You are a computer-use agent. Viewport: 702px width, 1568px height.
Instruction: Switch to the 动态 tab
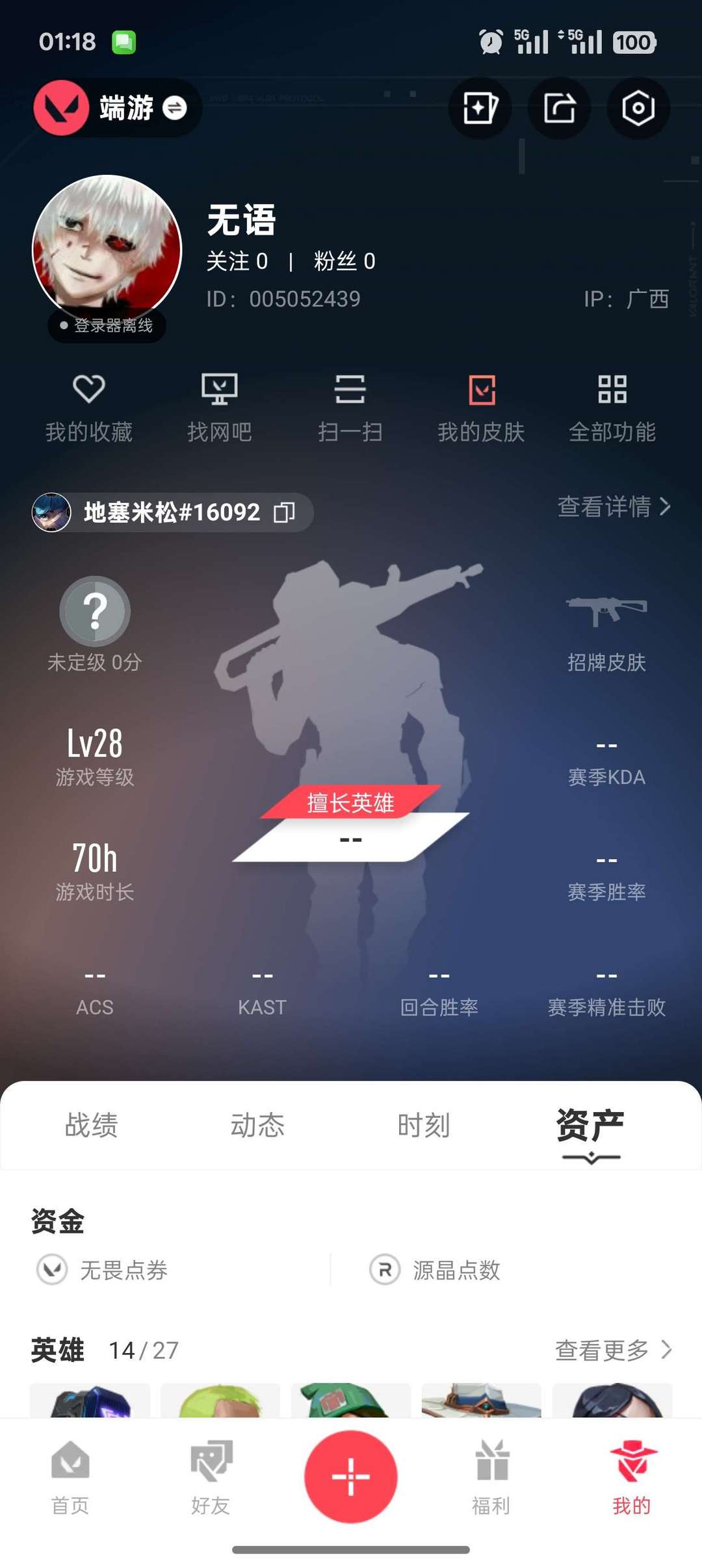[x=258, y=1127]
